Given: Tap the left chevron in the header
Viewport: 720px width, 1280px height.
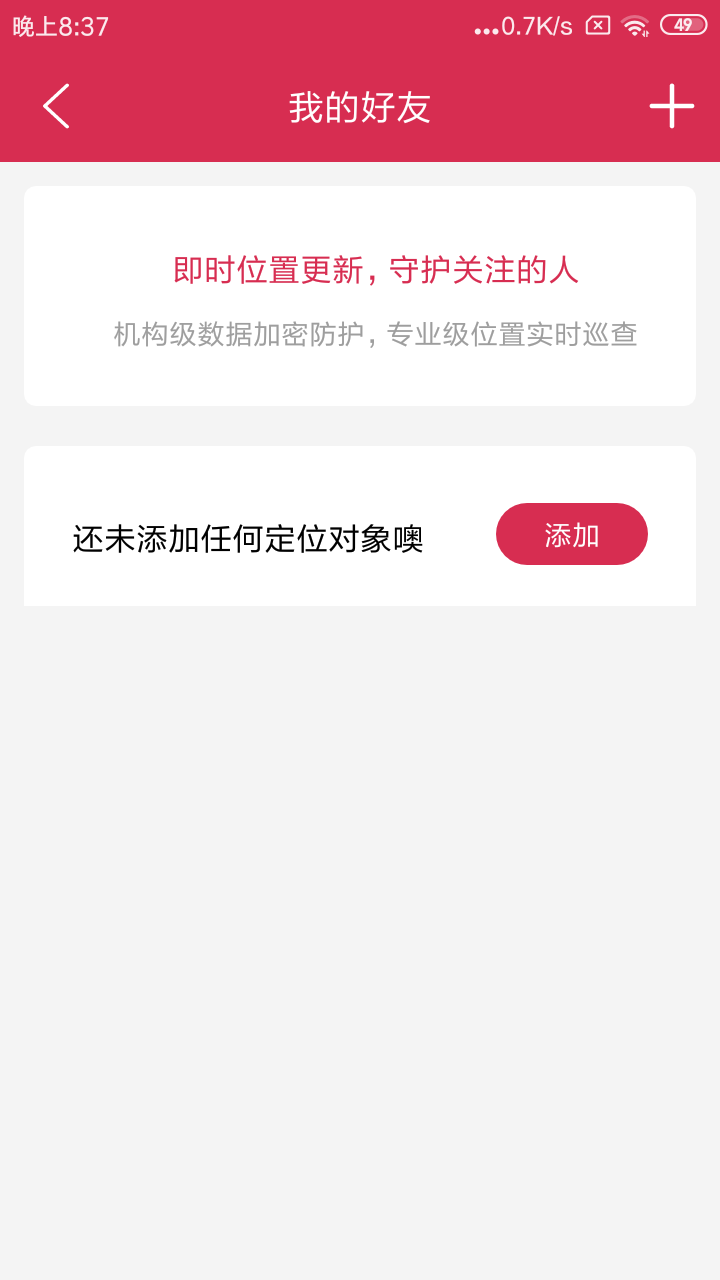Looking at the screenshot, I should [56, 106].
